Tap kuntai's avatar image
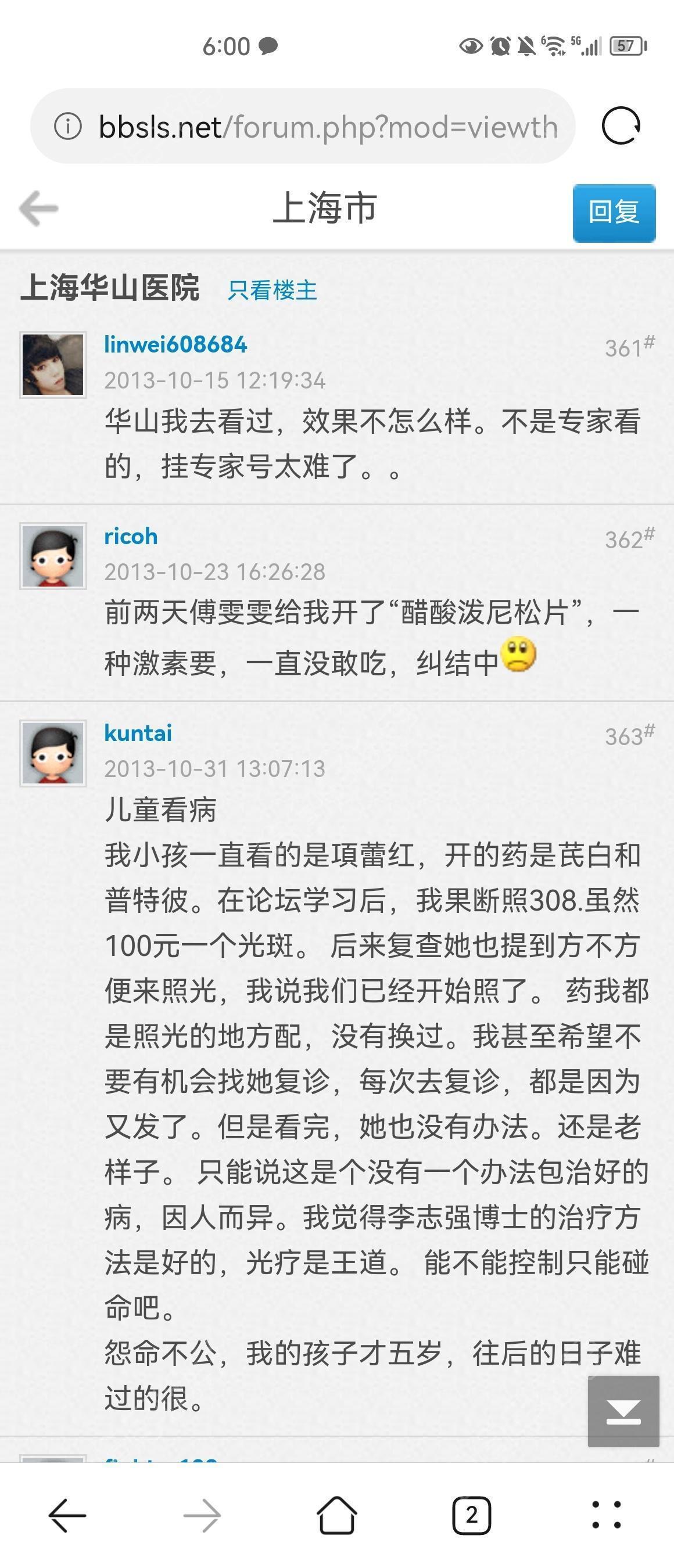 [53, 753]
